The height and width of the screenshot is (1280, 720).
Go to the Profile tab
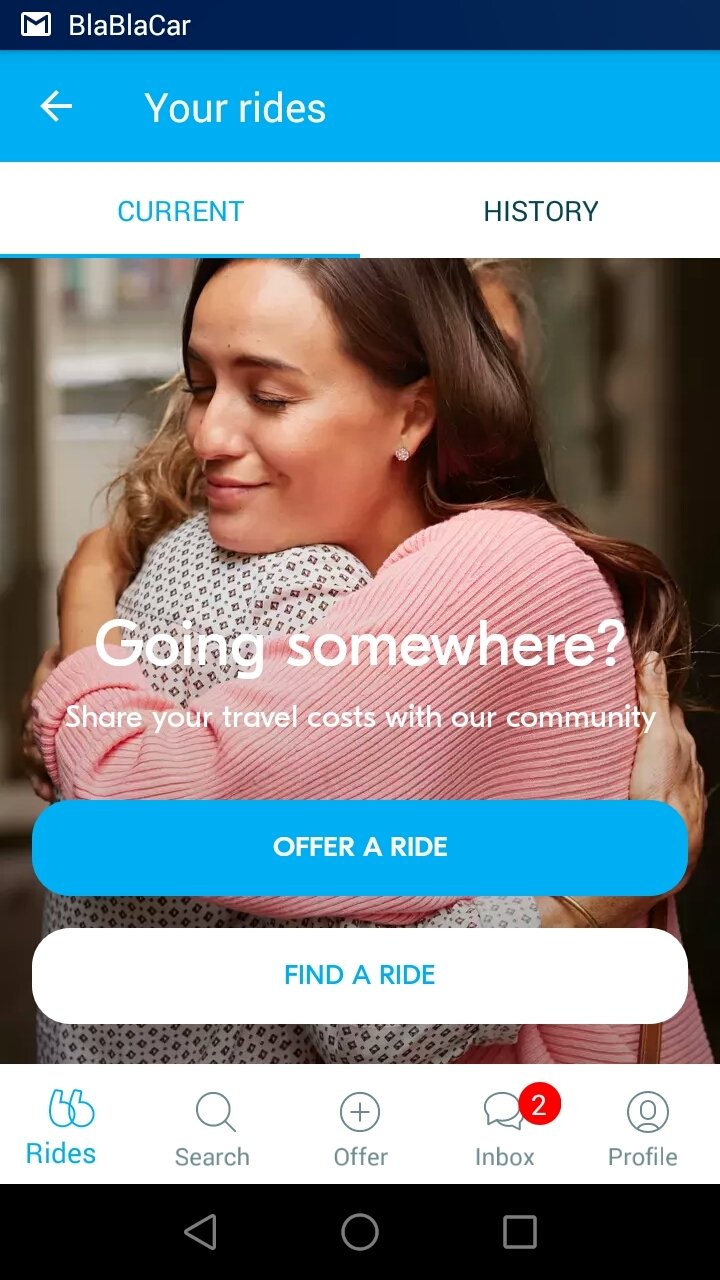[x=643, y=1128]
